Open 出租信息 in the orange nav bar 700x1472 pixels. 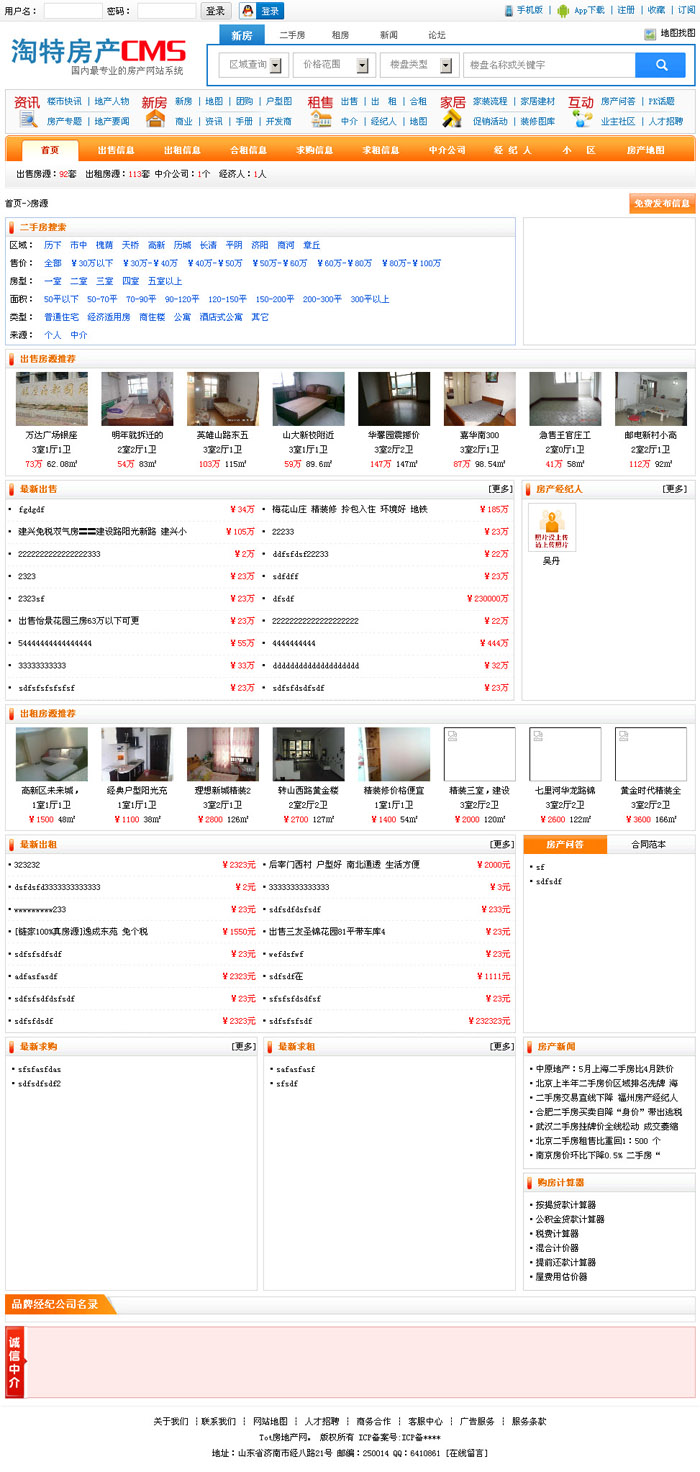coord(182,150)
